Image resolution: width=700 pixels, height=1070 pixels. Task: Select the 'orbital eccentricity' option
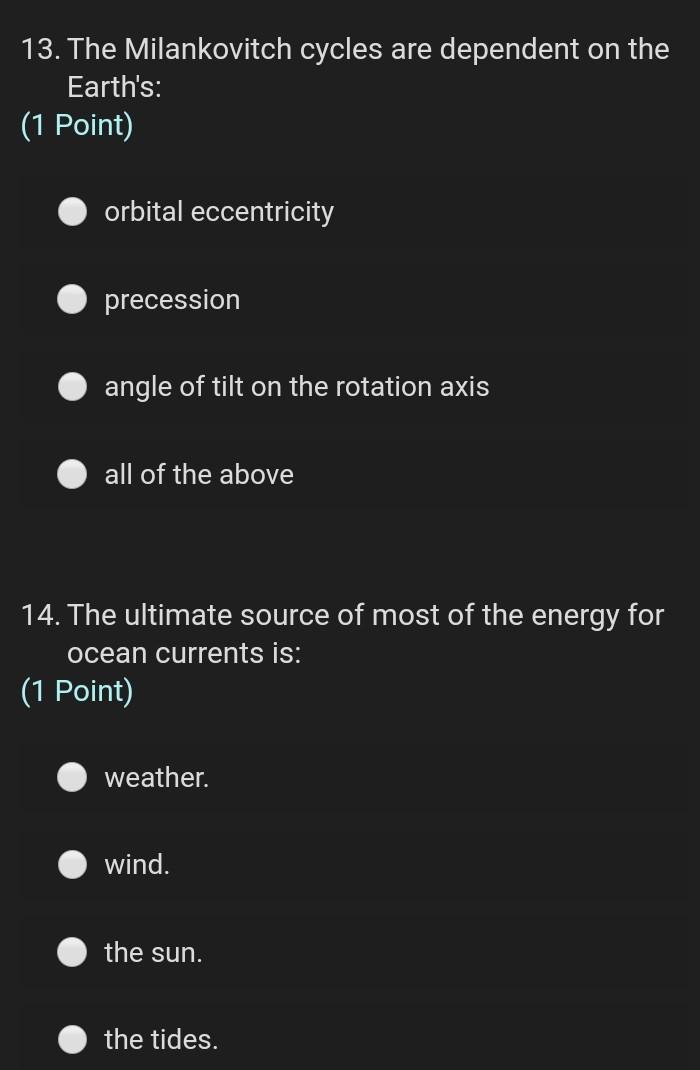pos(73,212)
